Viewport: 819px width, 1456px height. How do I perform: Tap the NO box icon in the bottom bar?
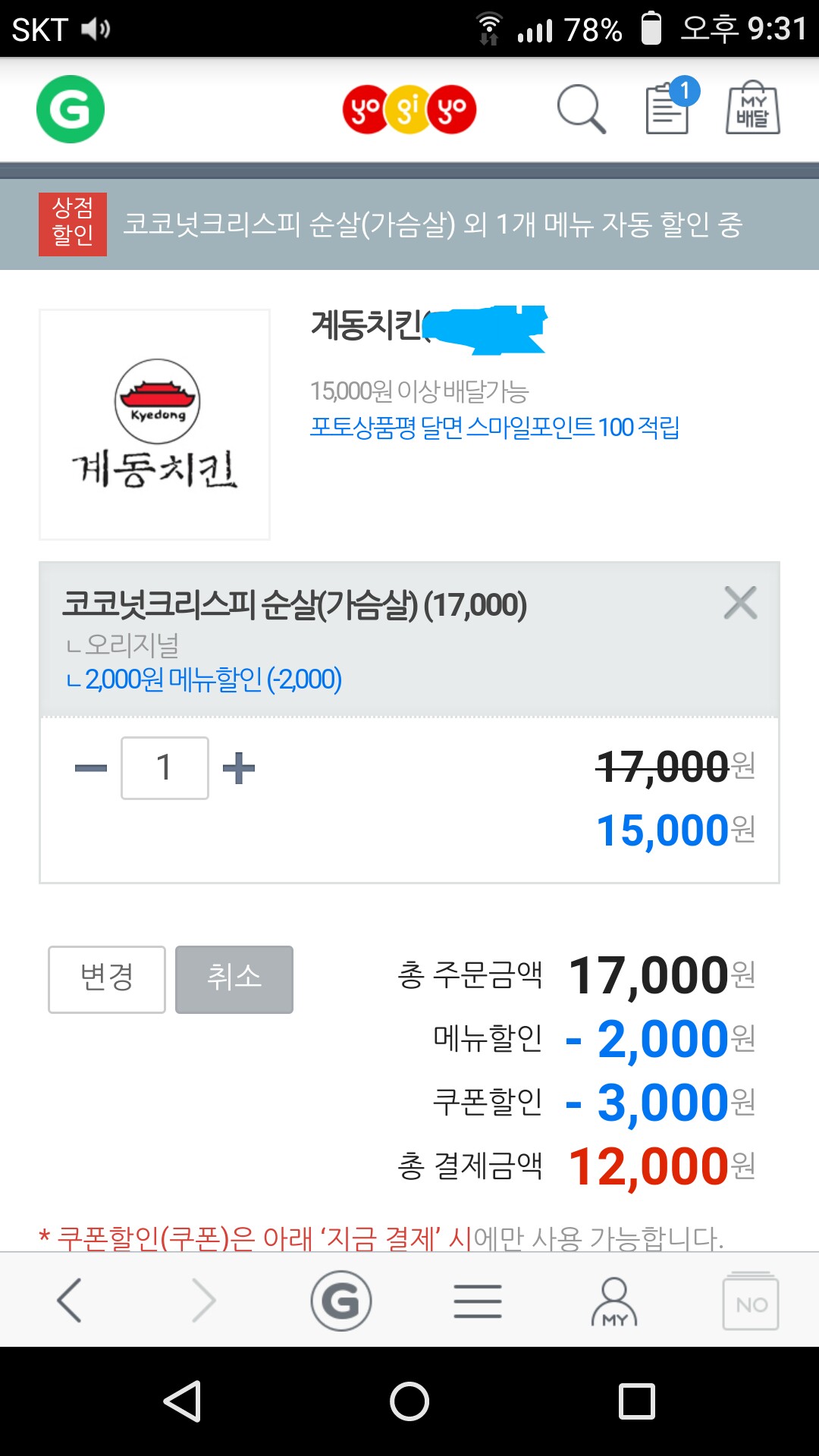[x=751, y=1301]
